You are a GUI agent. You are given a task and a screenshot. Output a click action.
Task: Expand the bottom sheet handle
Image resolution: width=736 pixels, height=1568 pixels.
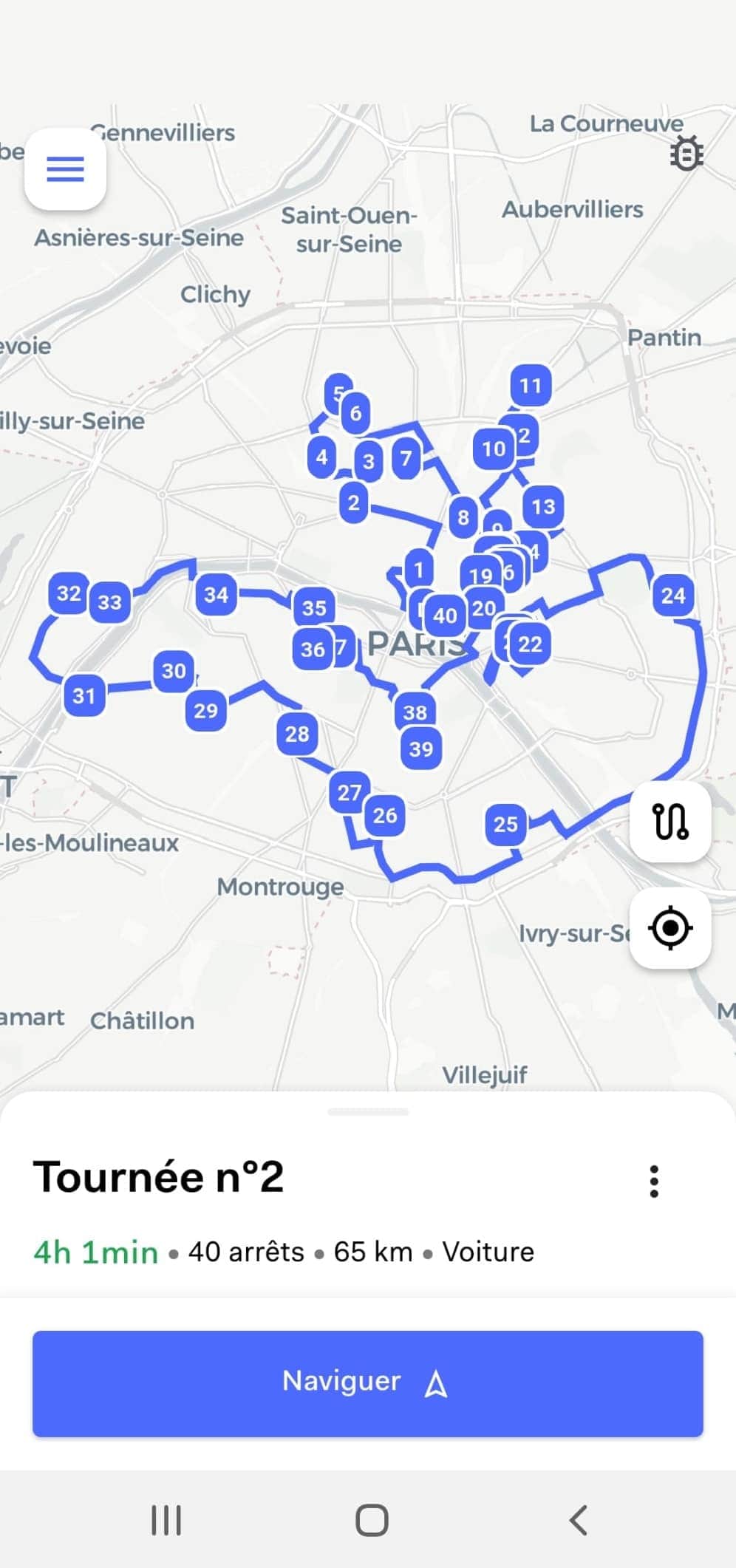[x=367, y=1111]
